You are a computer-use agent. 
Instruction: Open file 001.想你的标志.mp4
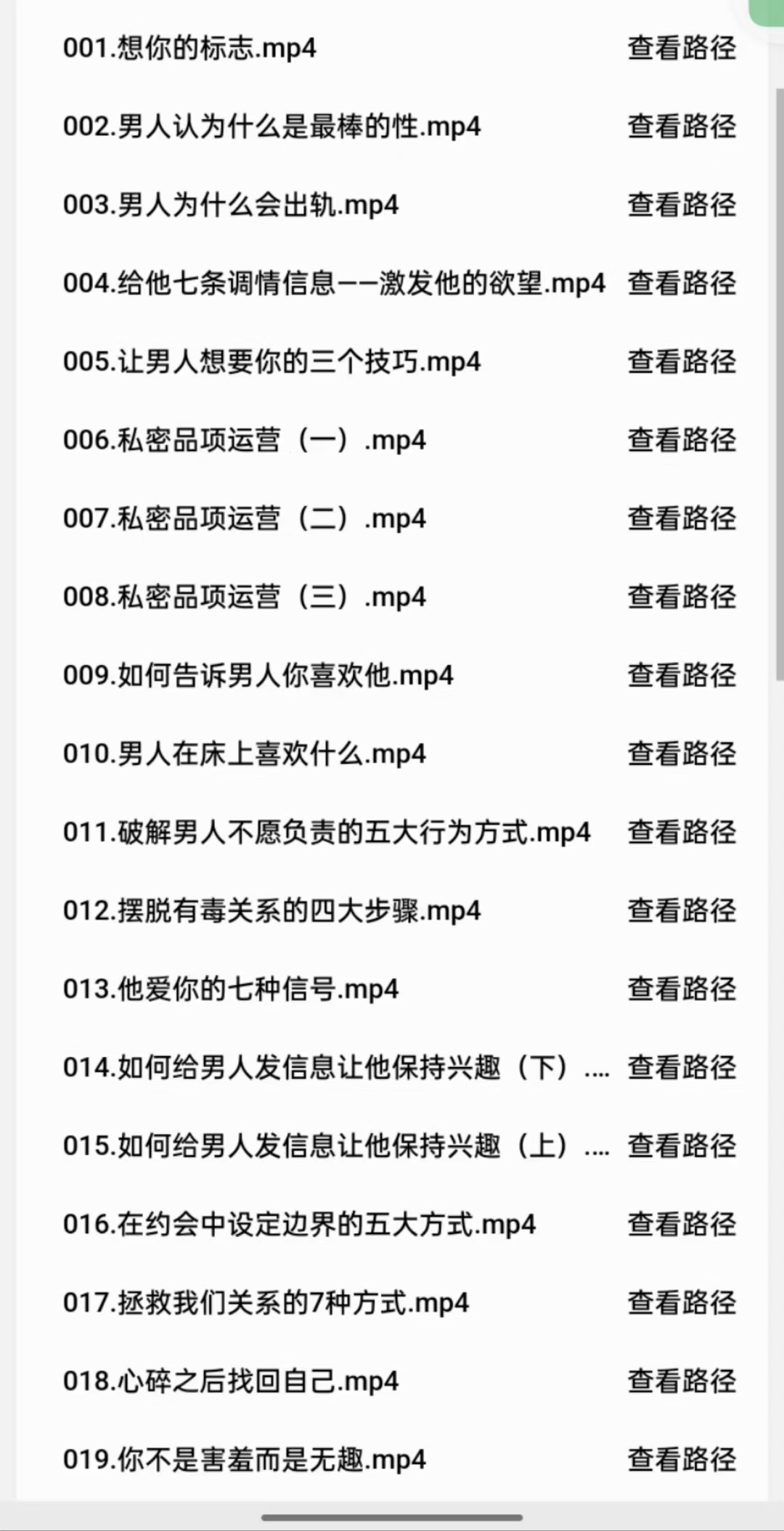coord(189,48)
